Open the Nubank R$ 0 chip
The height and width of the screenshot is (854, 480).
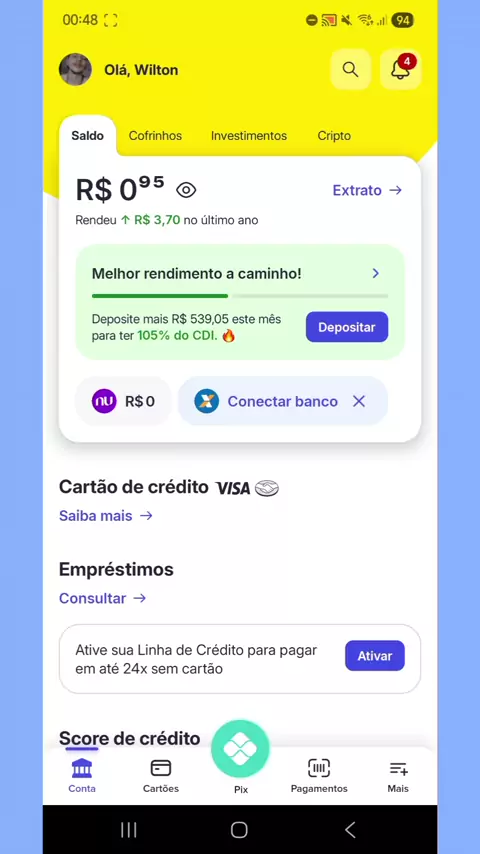click(x=123, y=401)
